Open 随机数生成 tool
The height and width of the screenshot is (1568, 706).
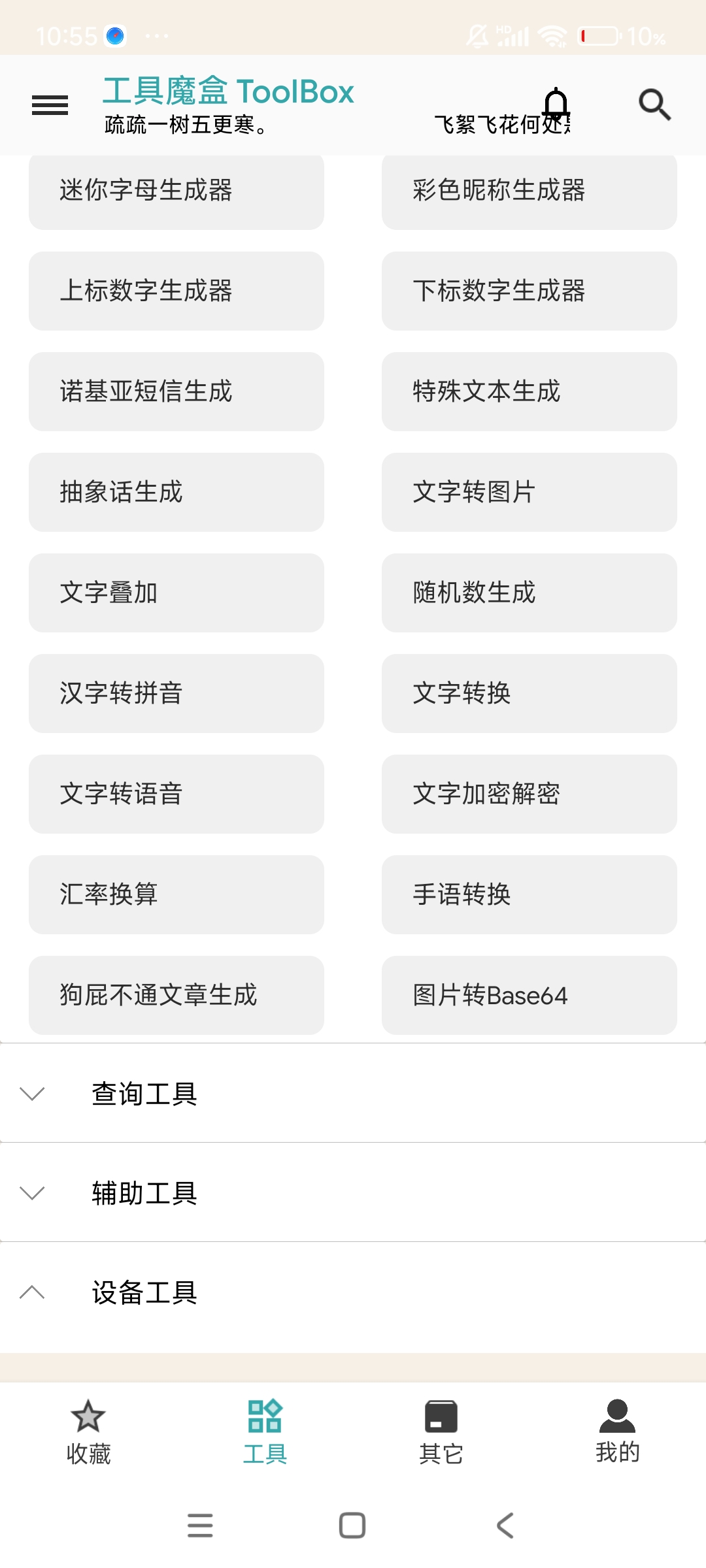click(529, 593)
